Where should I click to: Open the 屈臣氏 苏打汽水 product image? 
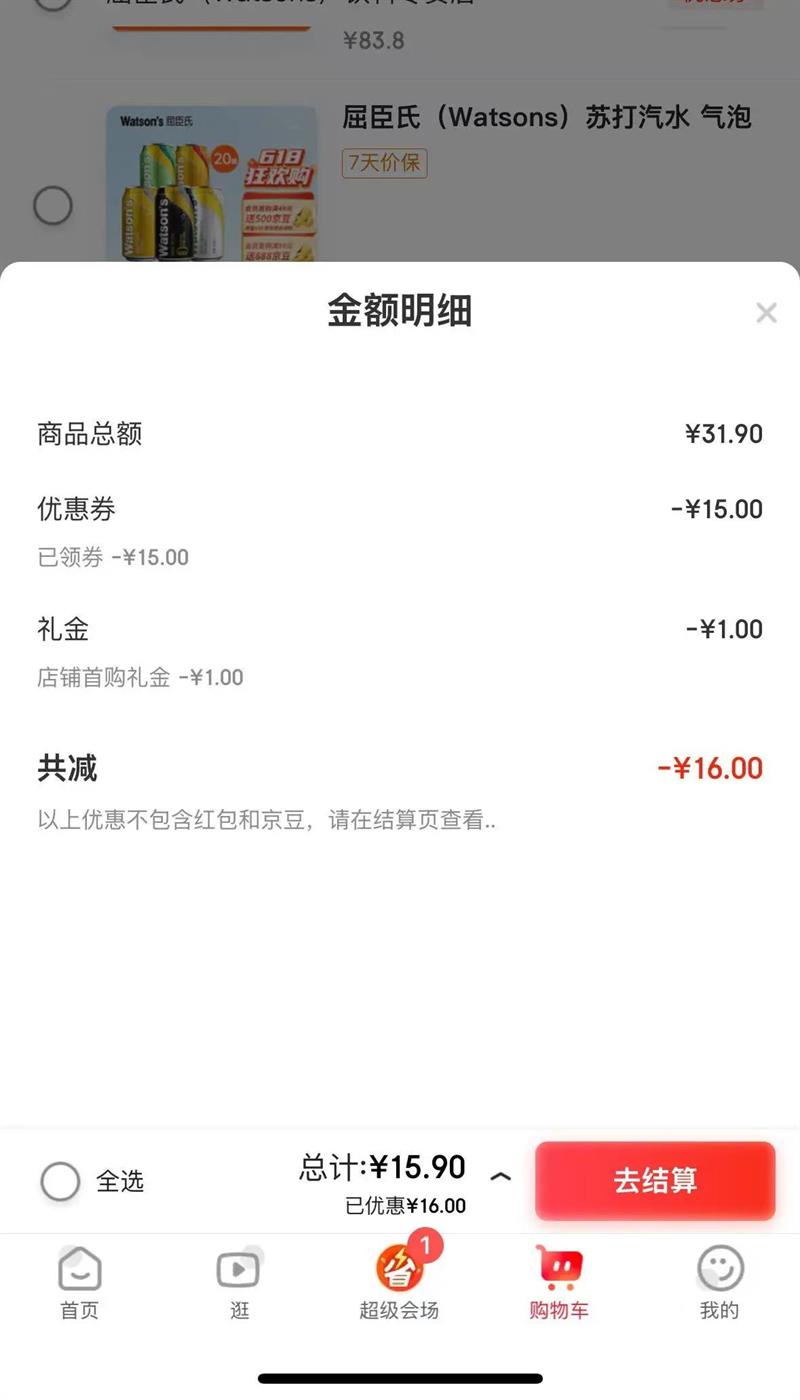pyautogui.click(x=212, y=185)
